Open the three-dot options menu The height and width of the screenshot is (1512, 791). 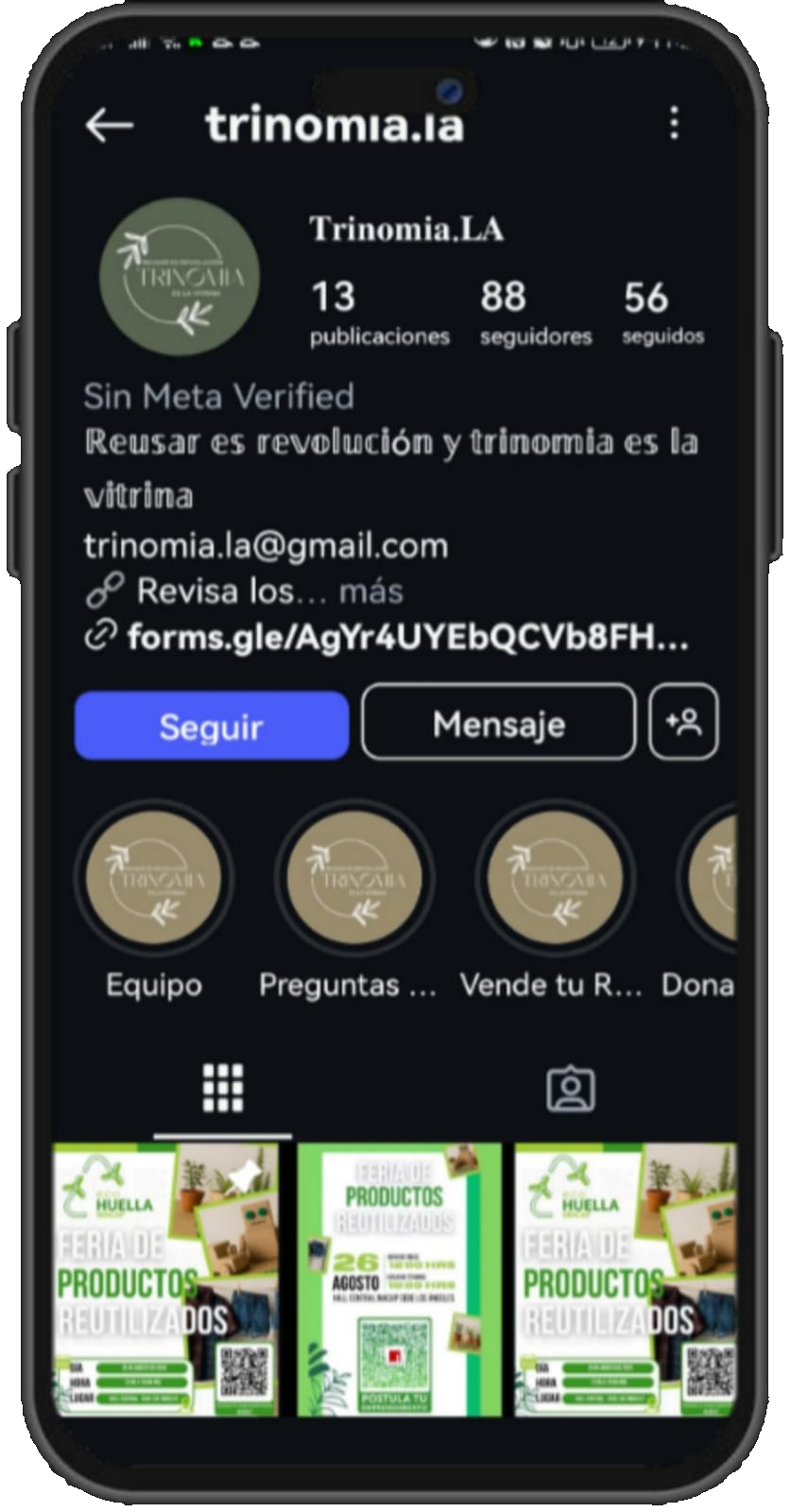click(674, 124)
